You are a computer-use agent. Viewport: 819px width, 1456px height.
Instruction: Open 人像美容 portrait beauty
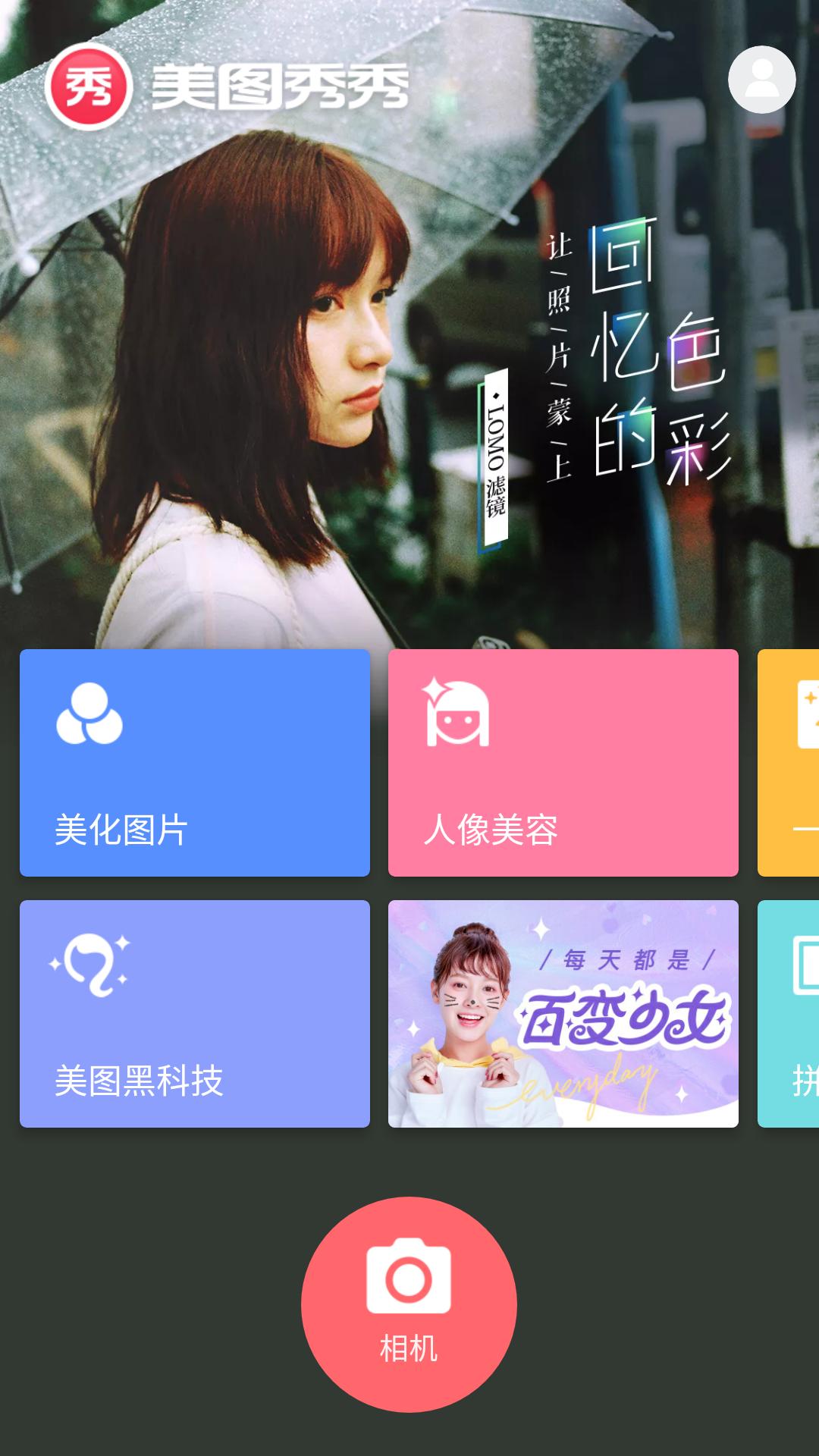coord(563,763)
